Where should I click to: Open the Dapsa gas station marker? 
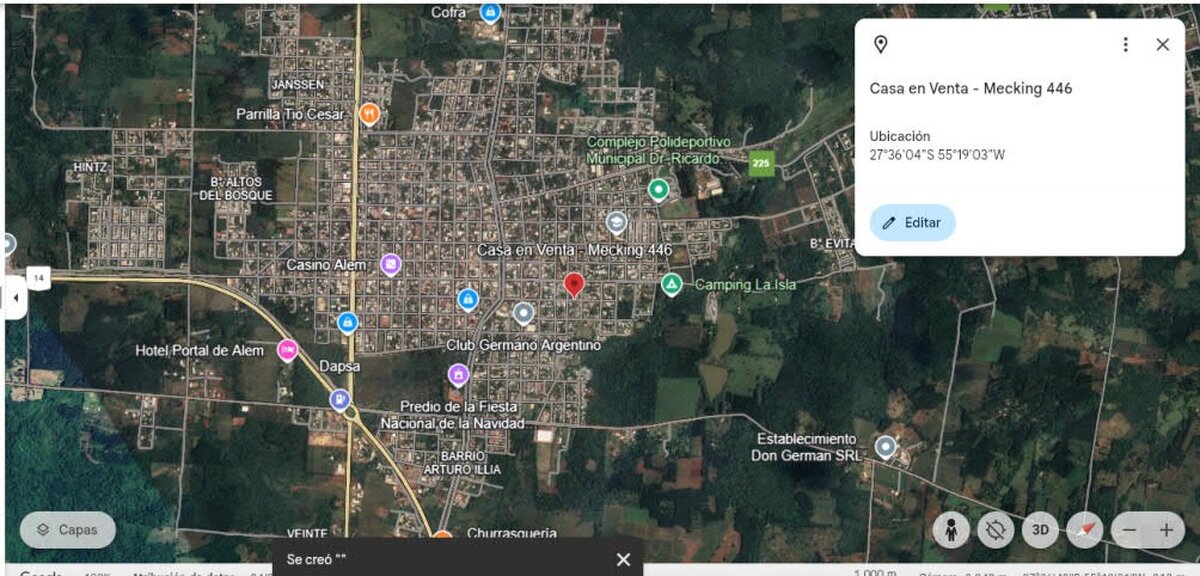pyautogui.click(x=341, y=400)
